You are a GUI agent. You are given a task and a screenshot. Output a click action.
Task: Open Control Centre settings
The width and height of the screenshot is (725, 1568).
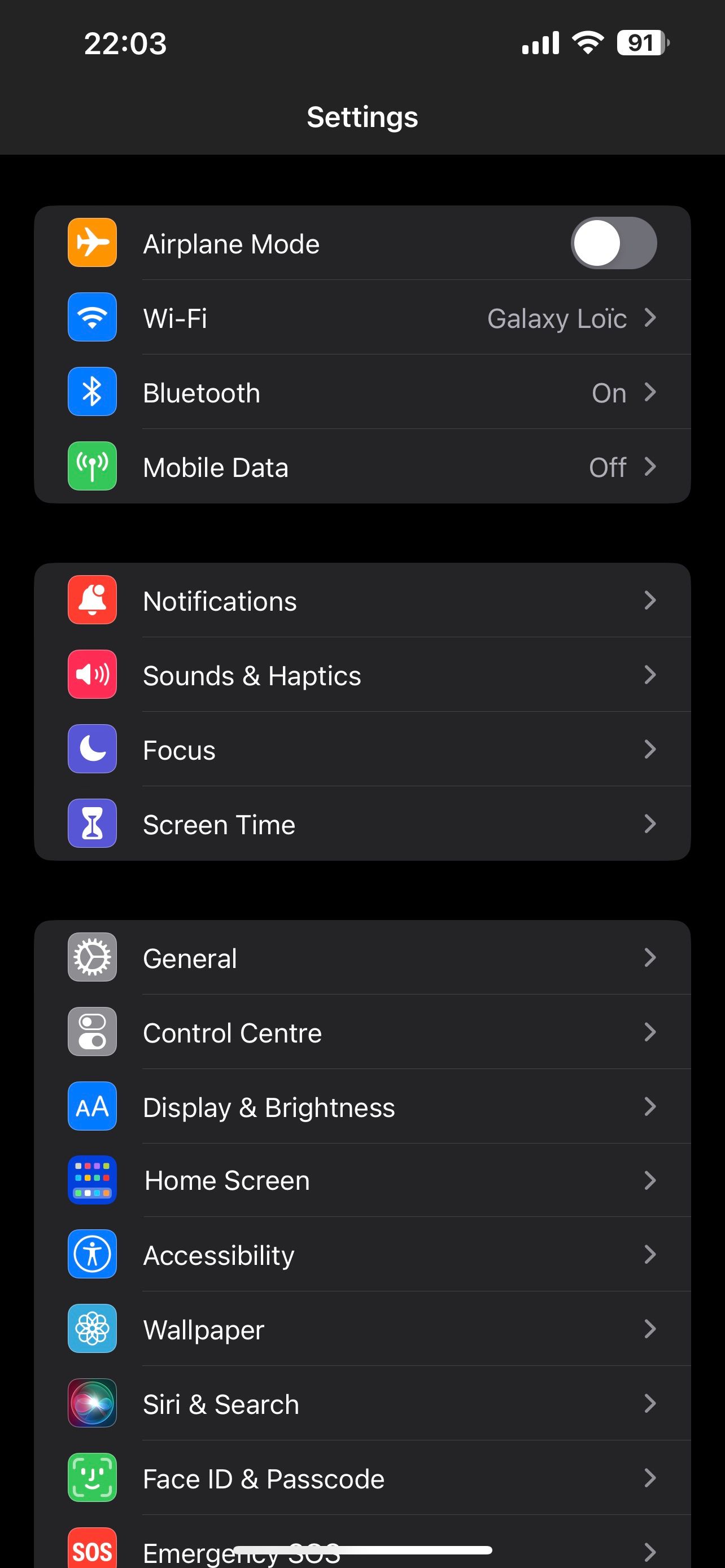tap(362, 1032)
